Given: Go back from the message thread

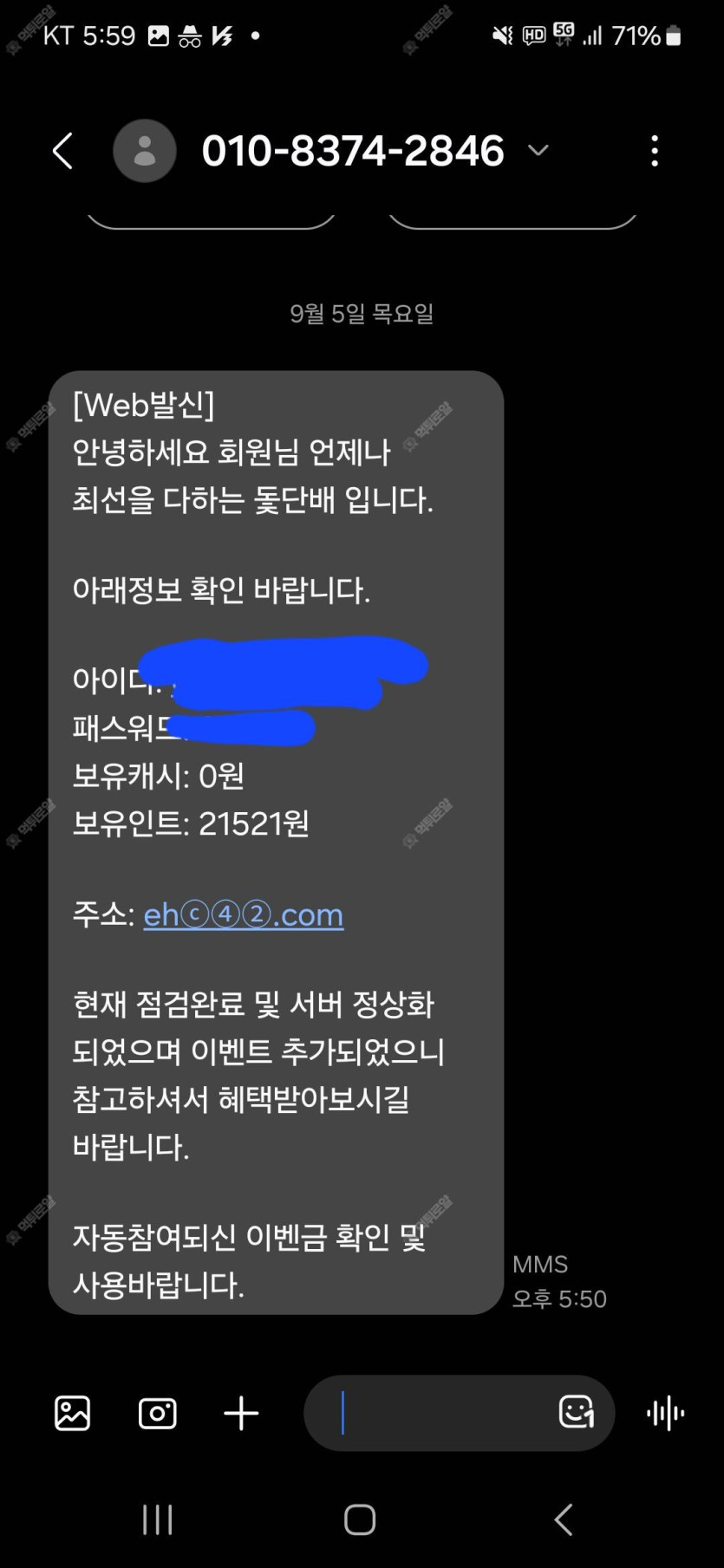Looking at the screenshot, I should pos(62,152).
